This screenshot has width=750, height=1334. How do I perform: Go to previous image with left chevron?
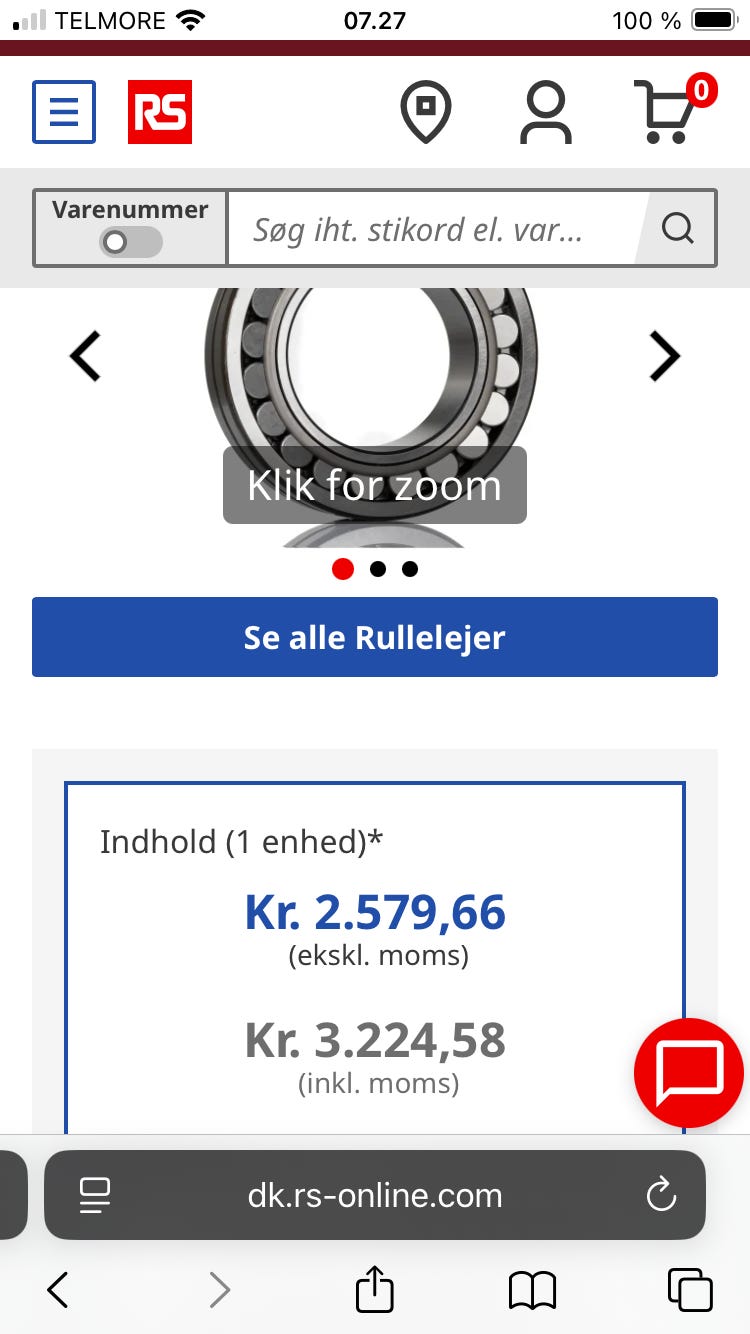85,356
